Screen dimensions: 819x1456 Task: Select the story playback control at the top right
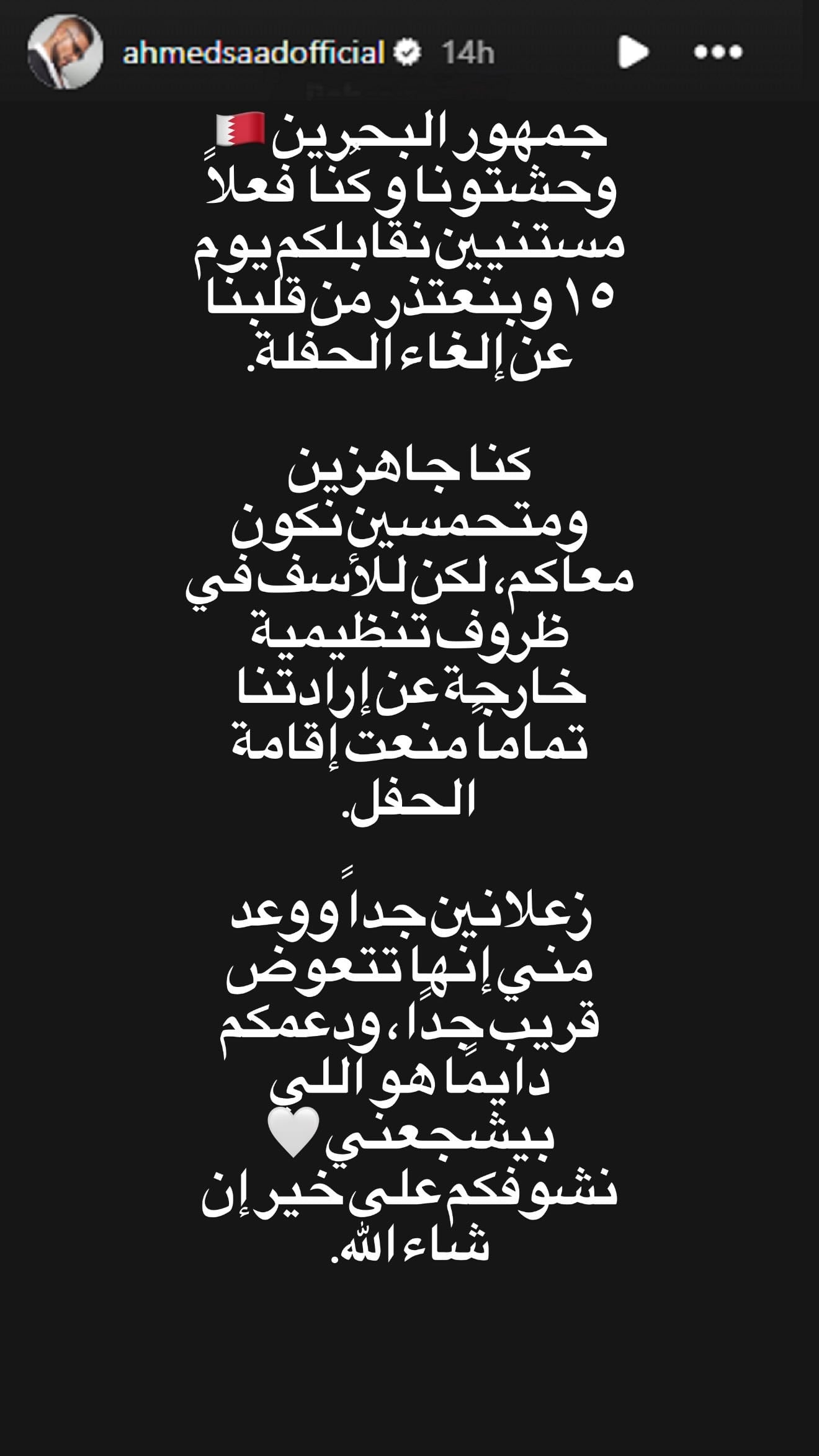click(634, 52)
